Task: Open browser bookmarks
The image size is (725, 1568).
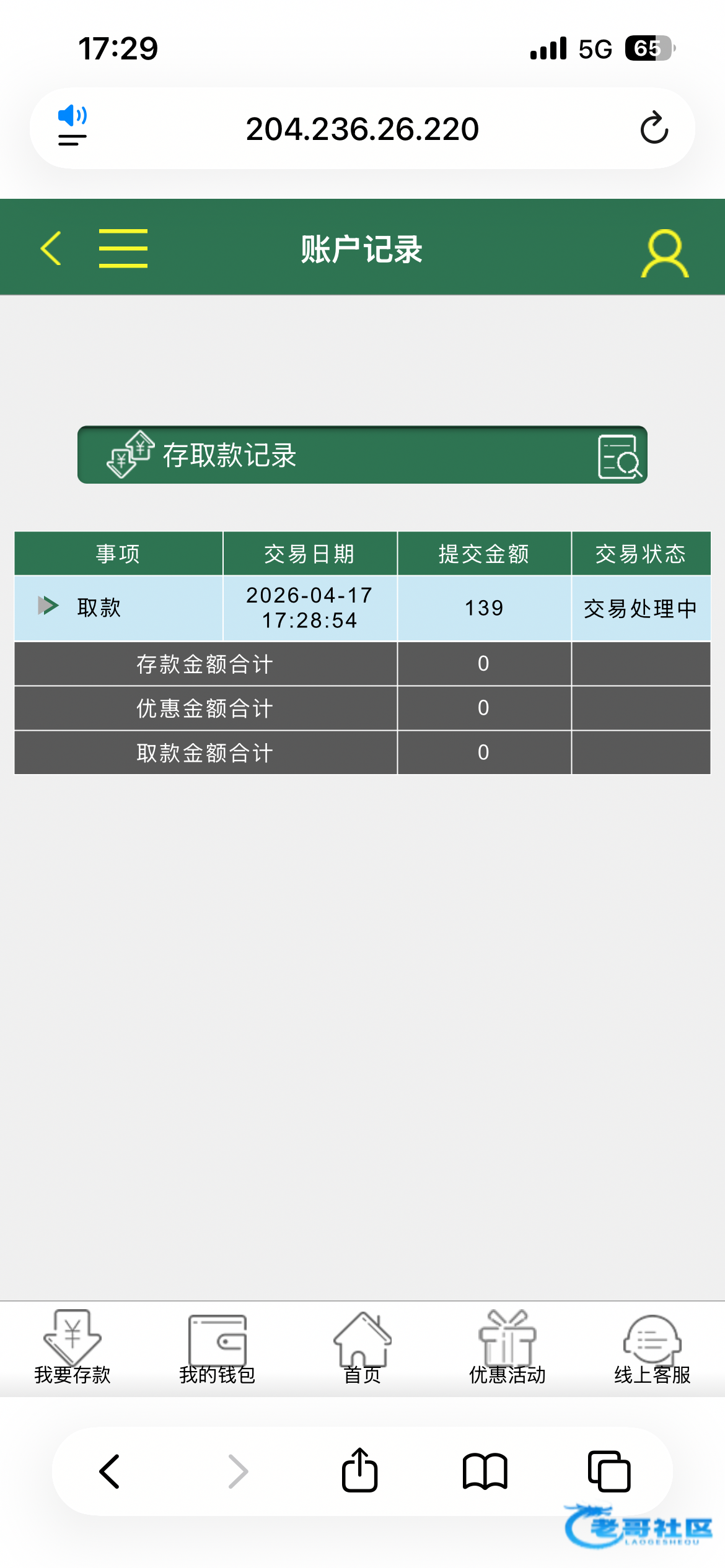Action: (x=485, y=1471)
